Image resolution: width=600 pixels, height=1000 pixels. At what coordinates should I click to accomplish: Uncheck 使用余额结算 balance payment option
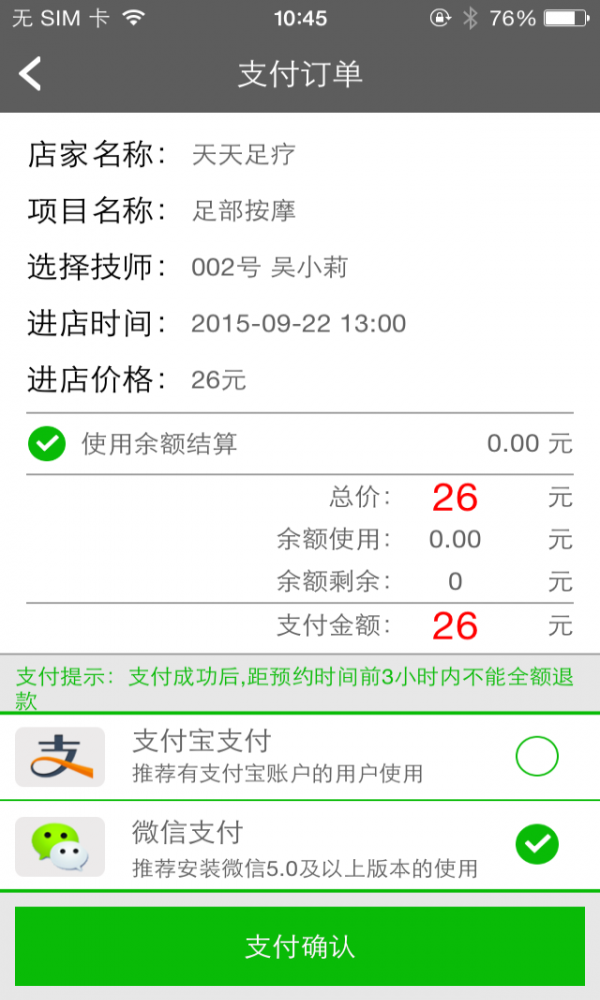pos(47,444)
